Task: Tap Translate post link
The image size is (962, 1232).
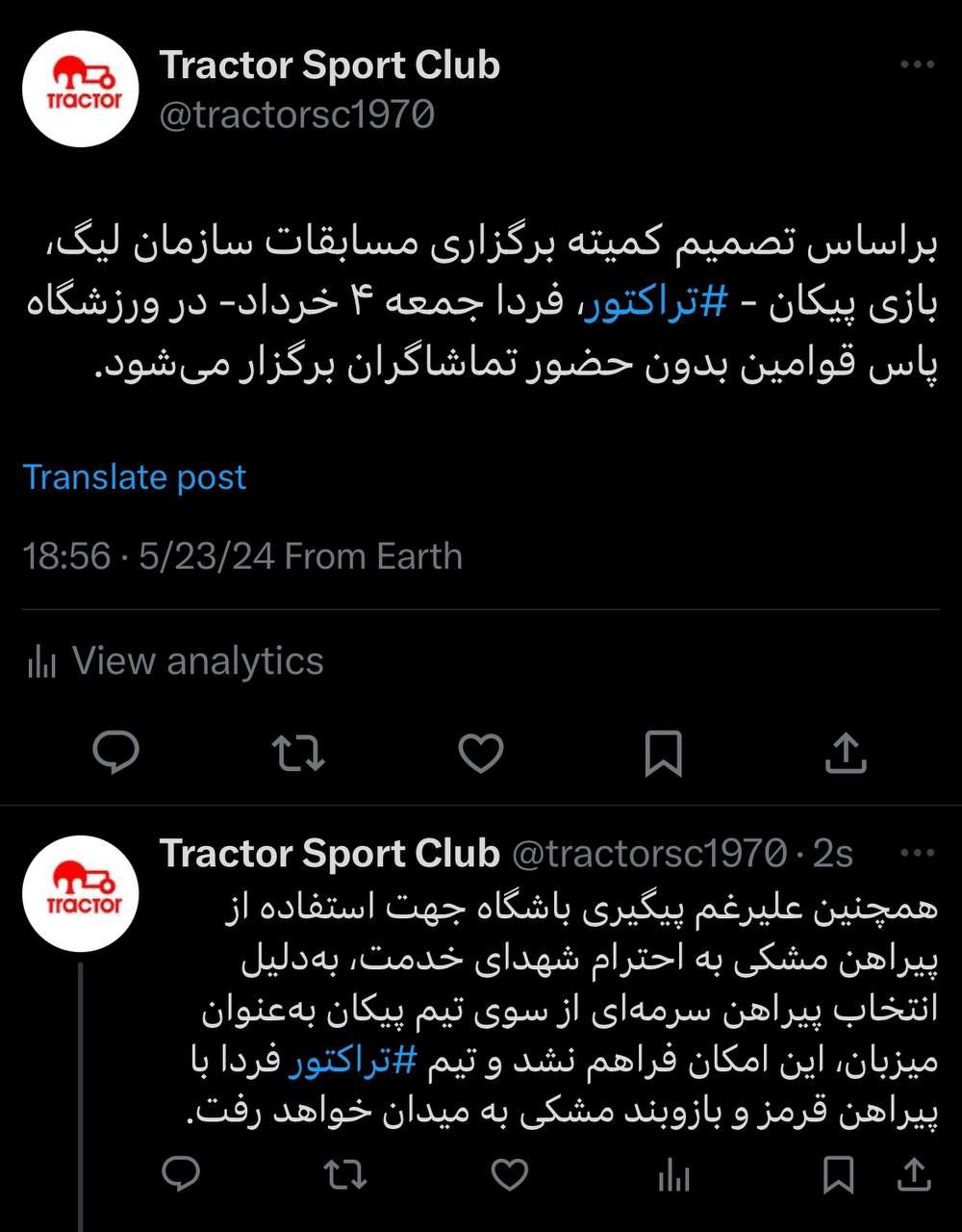Action: tap(135, 477)
